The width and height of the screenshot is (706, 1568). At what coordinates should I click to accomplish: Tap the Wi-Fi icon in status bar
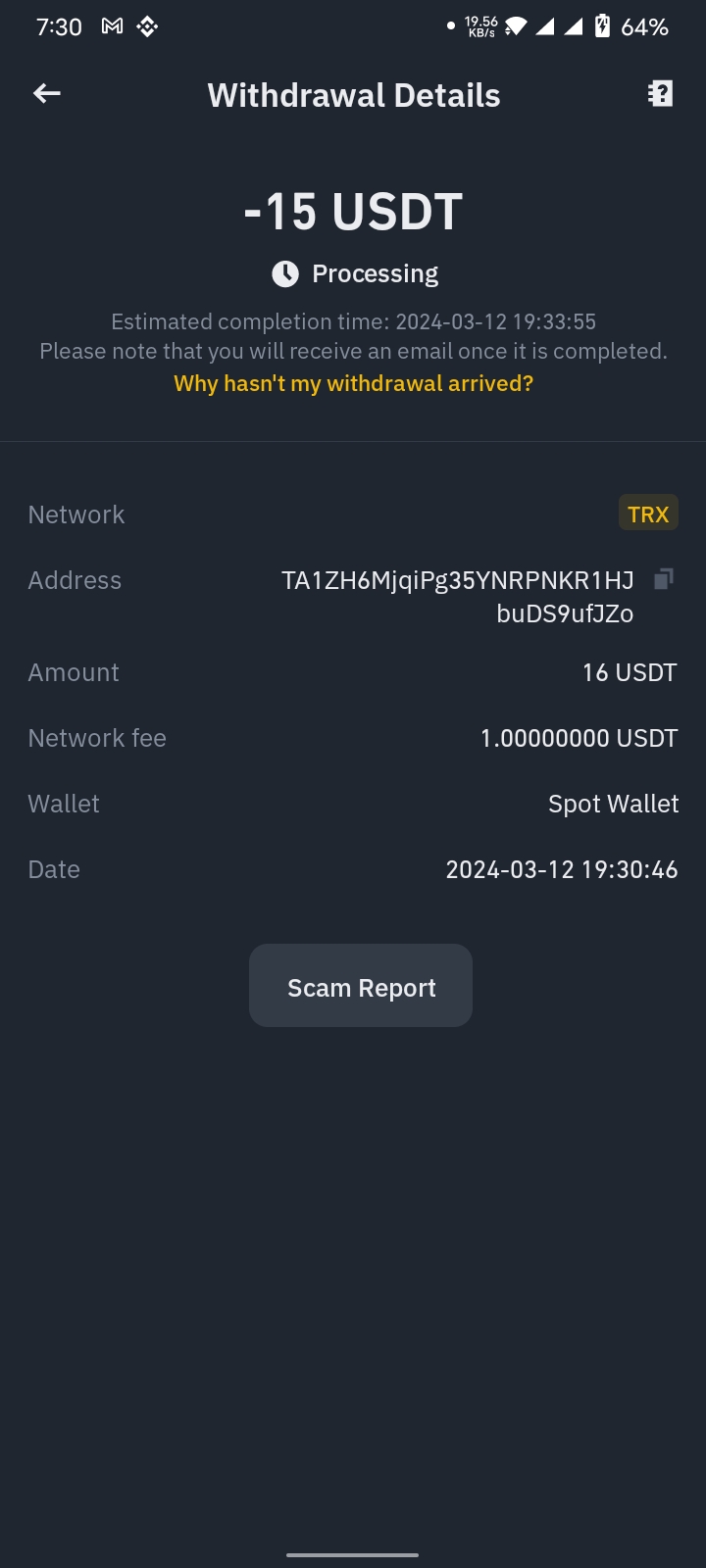click(x=517, y=26)
